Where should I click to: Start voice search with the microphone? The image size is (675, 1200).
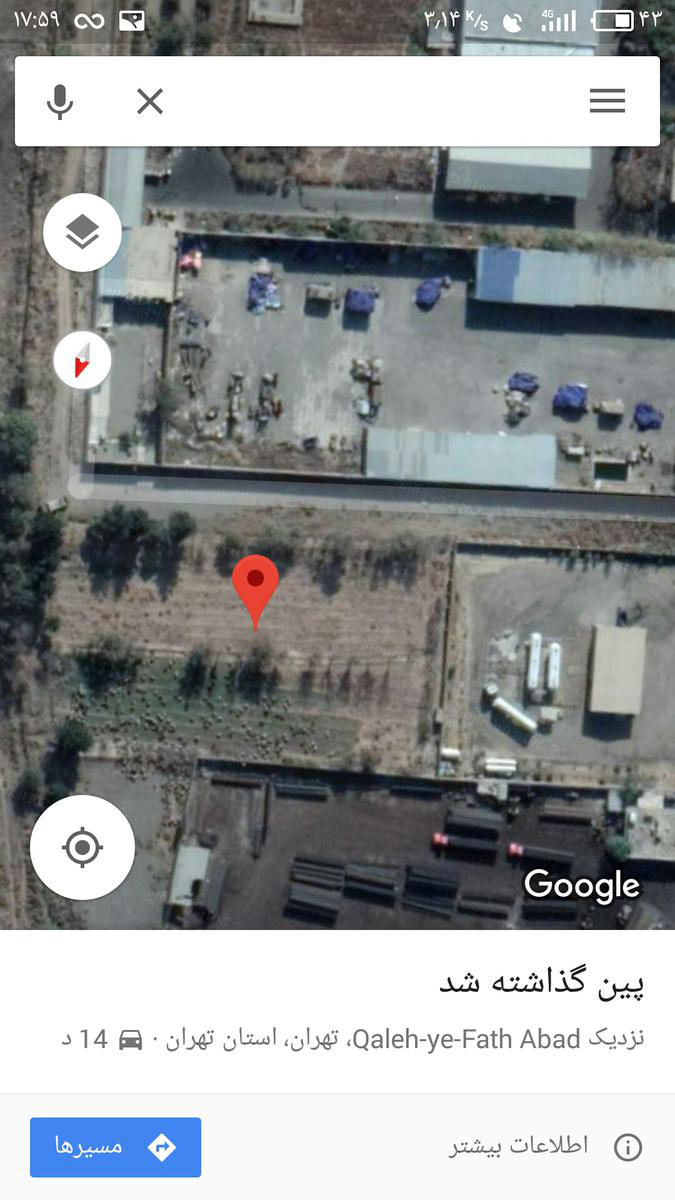tap(60, 101)
